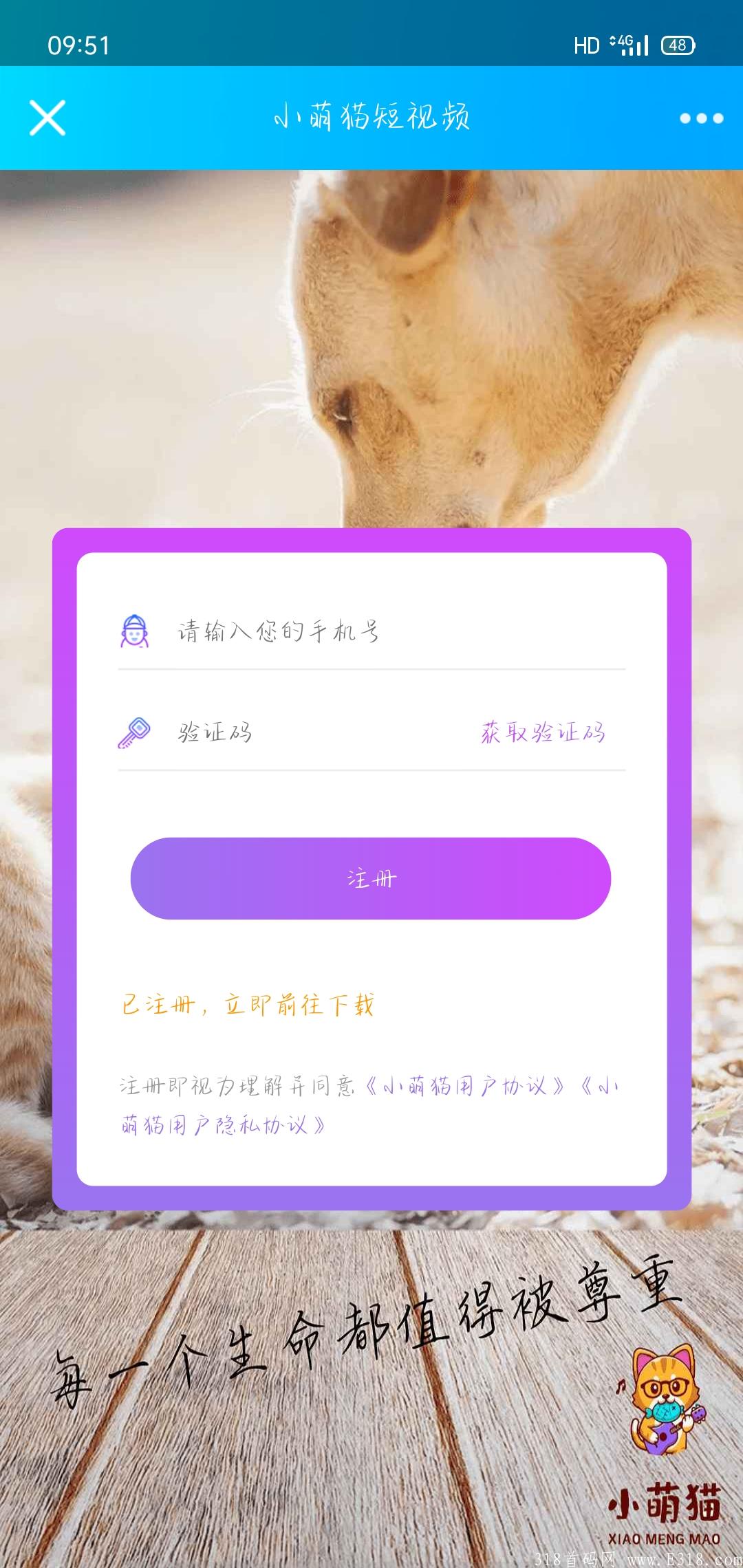Click the X close button top left
Screen dimensions: 743x1568
48,118
